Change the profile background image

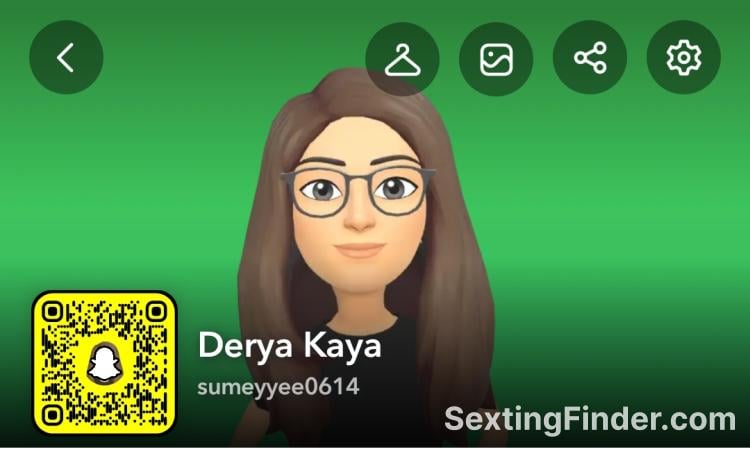(x=496, y=58)
